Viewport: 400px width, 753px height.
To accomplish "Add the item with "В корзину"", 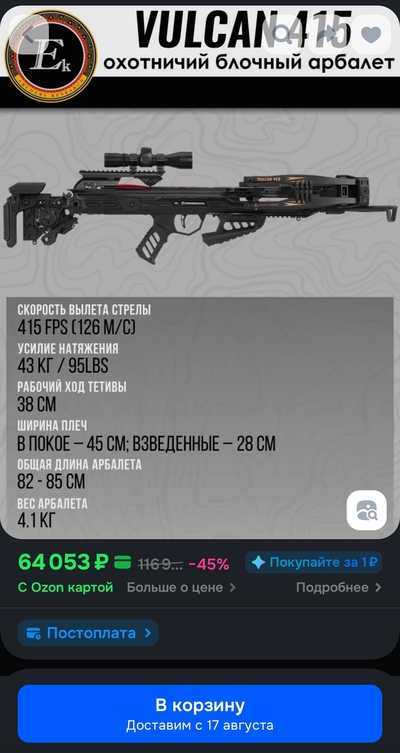I will 200,714.
